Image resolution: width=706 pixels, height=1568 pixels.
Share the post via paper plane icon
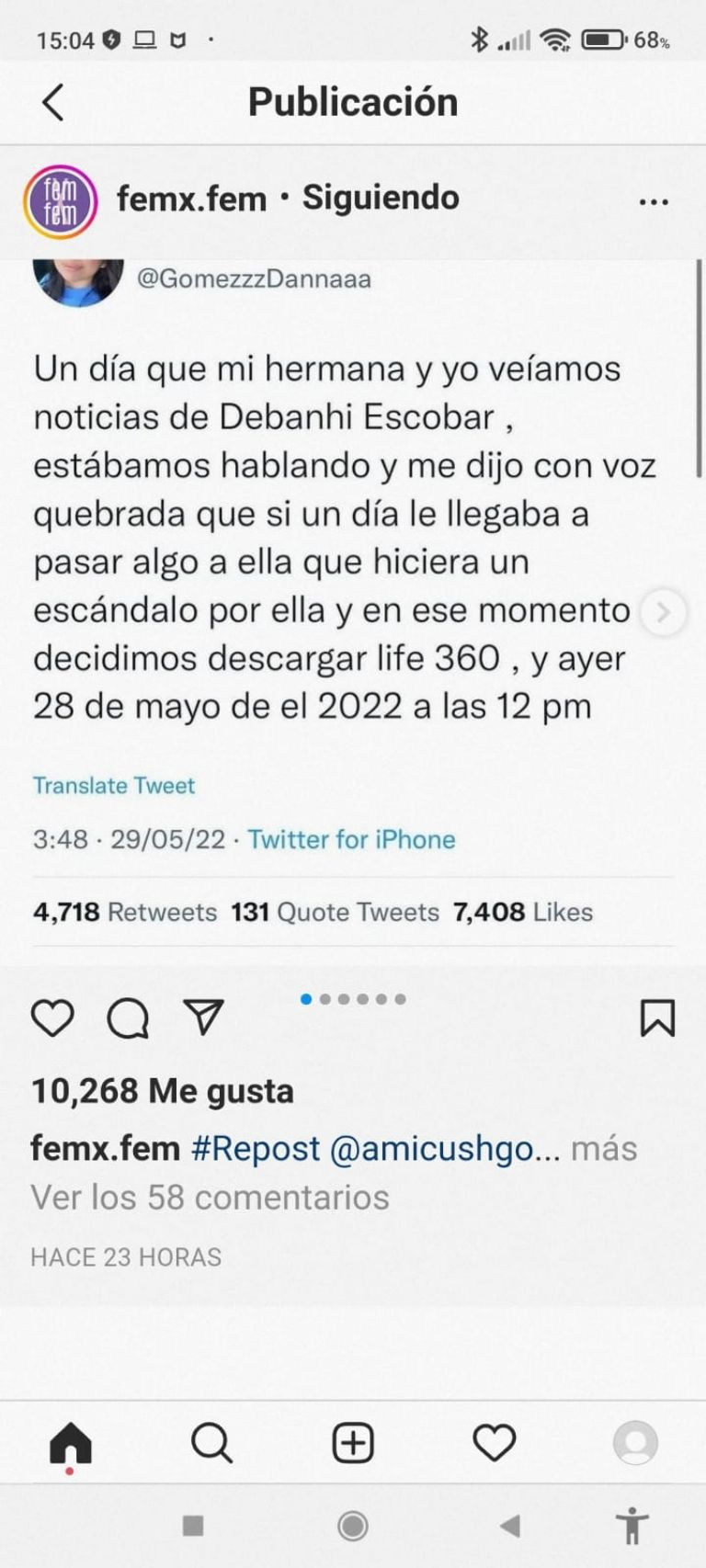point(203,1017)
